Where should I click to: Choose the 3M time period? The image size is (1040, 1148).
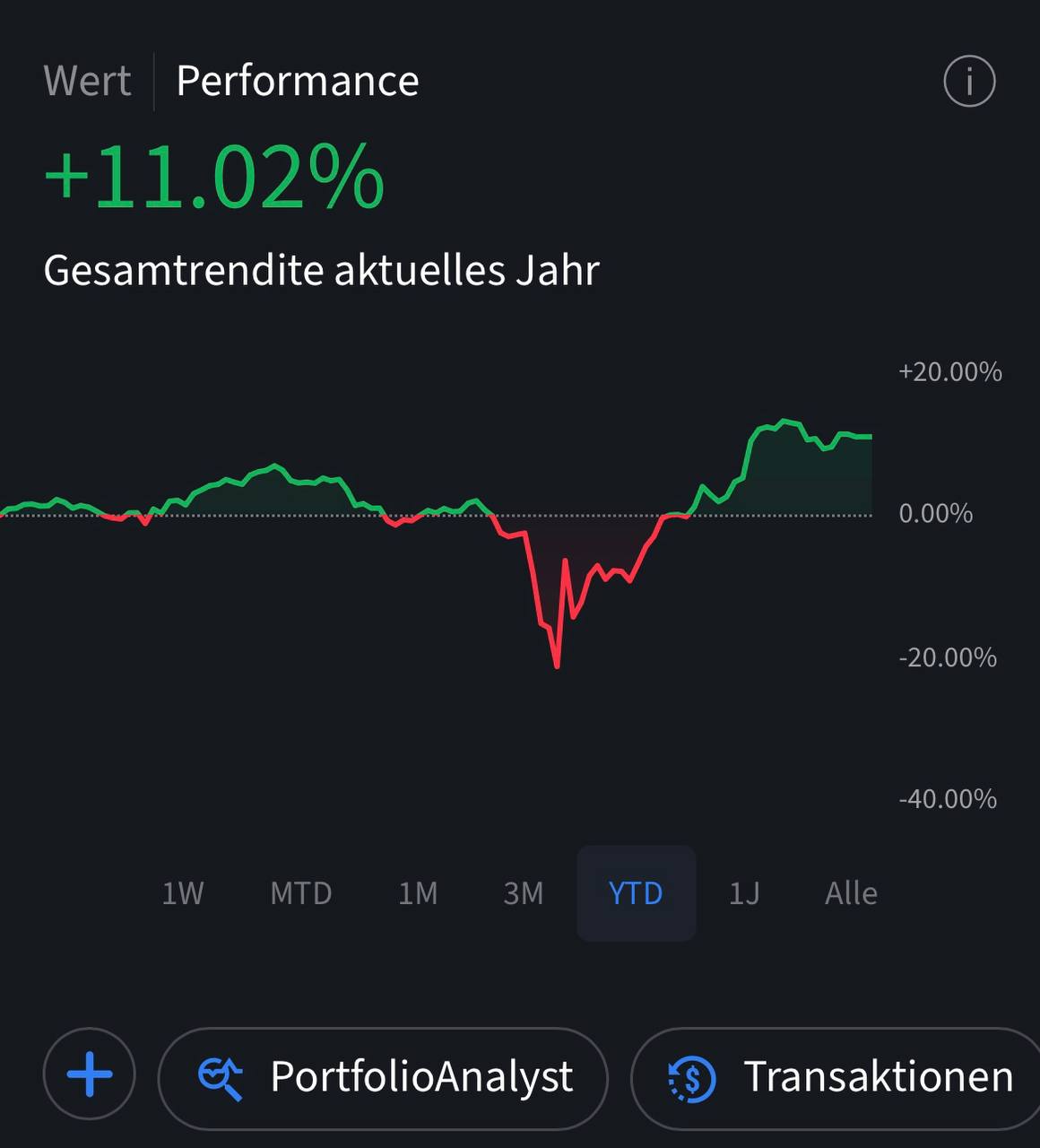(x=524, y=893)
